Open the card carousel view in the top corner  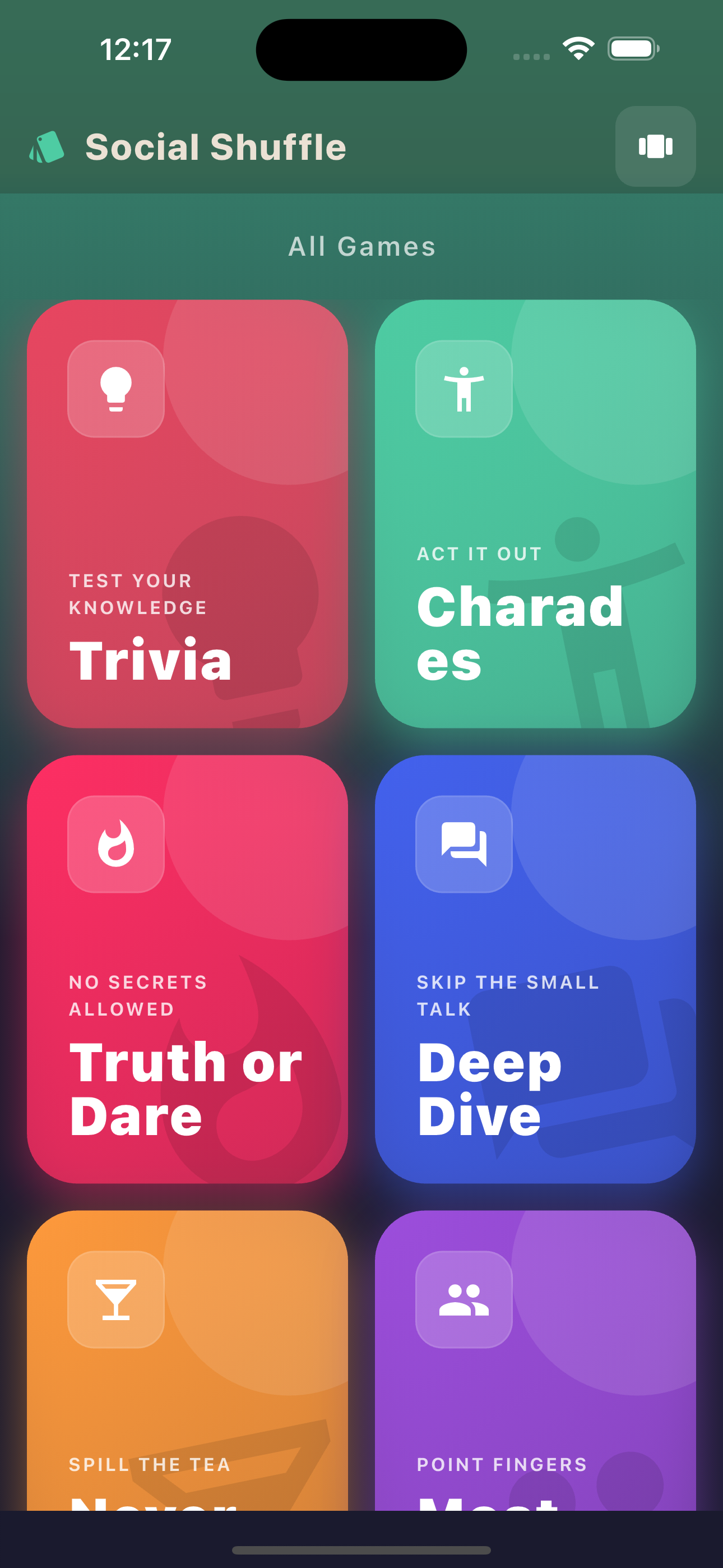click(655, 146)
